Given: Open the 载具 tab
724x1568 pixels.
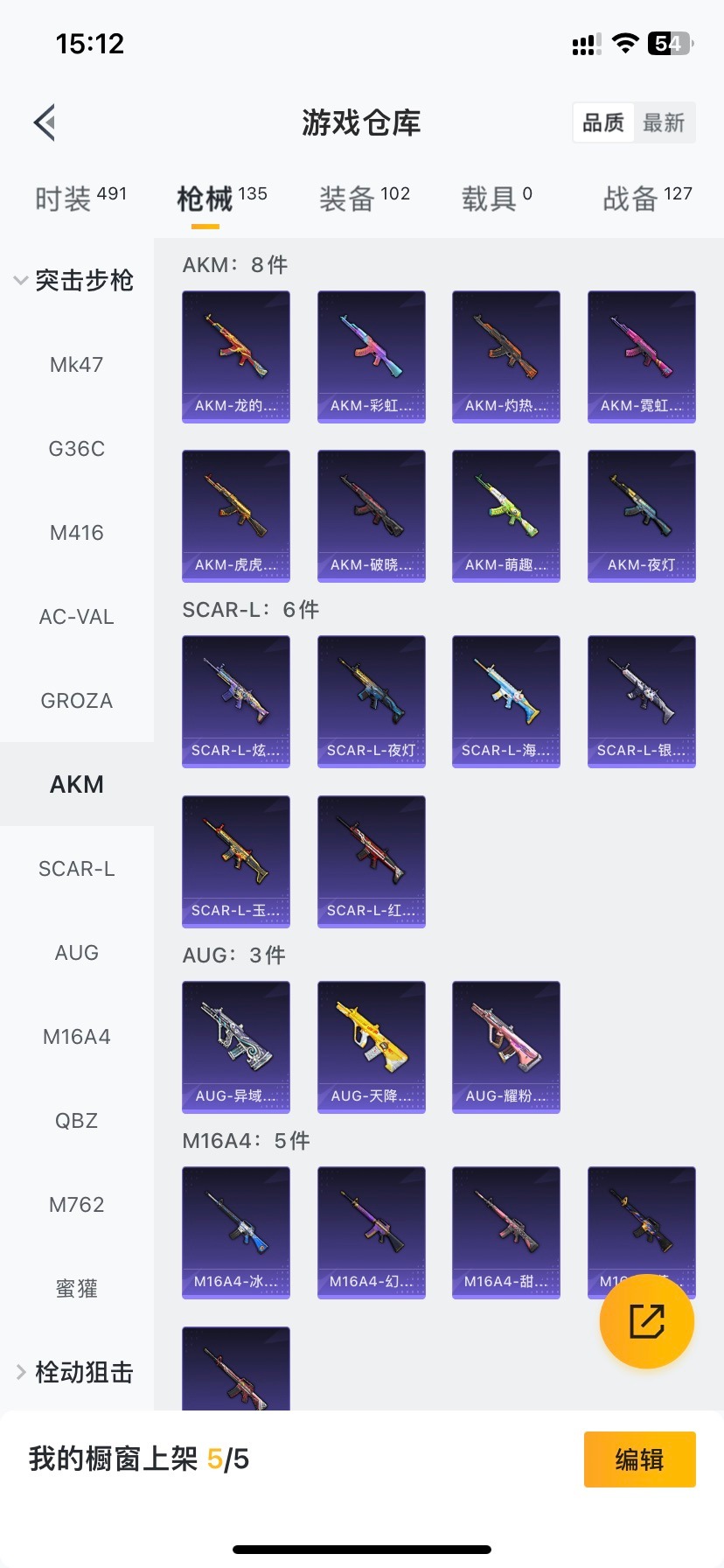Looking at the screenshot, I should (496, 199).
